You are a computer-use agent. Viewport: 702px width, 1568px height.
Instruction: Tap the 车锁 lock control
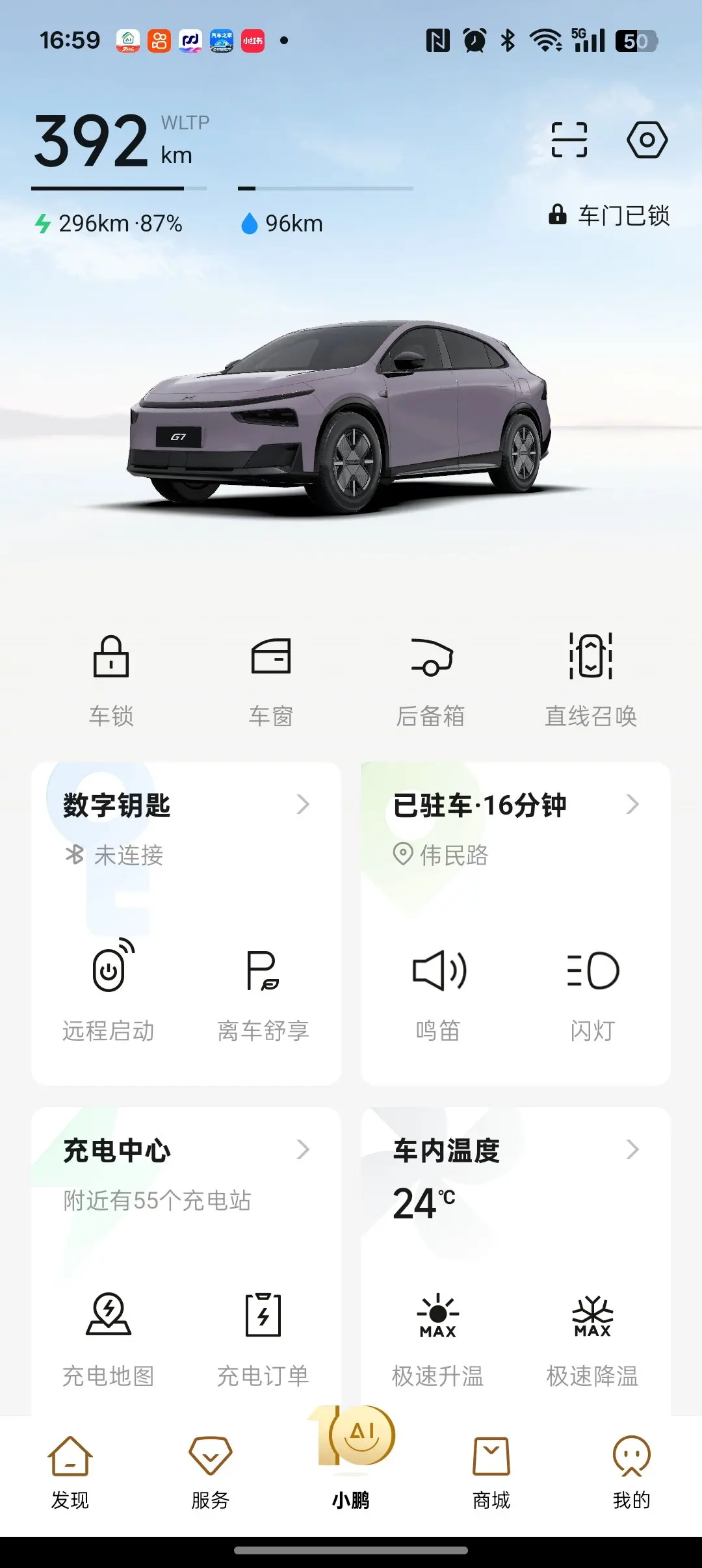pos(111,679)
